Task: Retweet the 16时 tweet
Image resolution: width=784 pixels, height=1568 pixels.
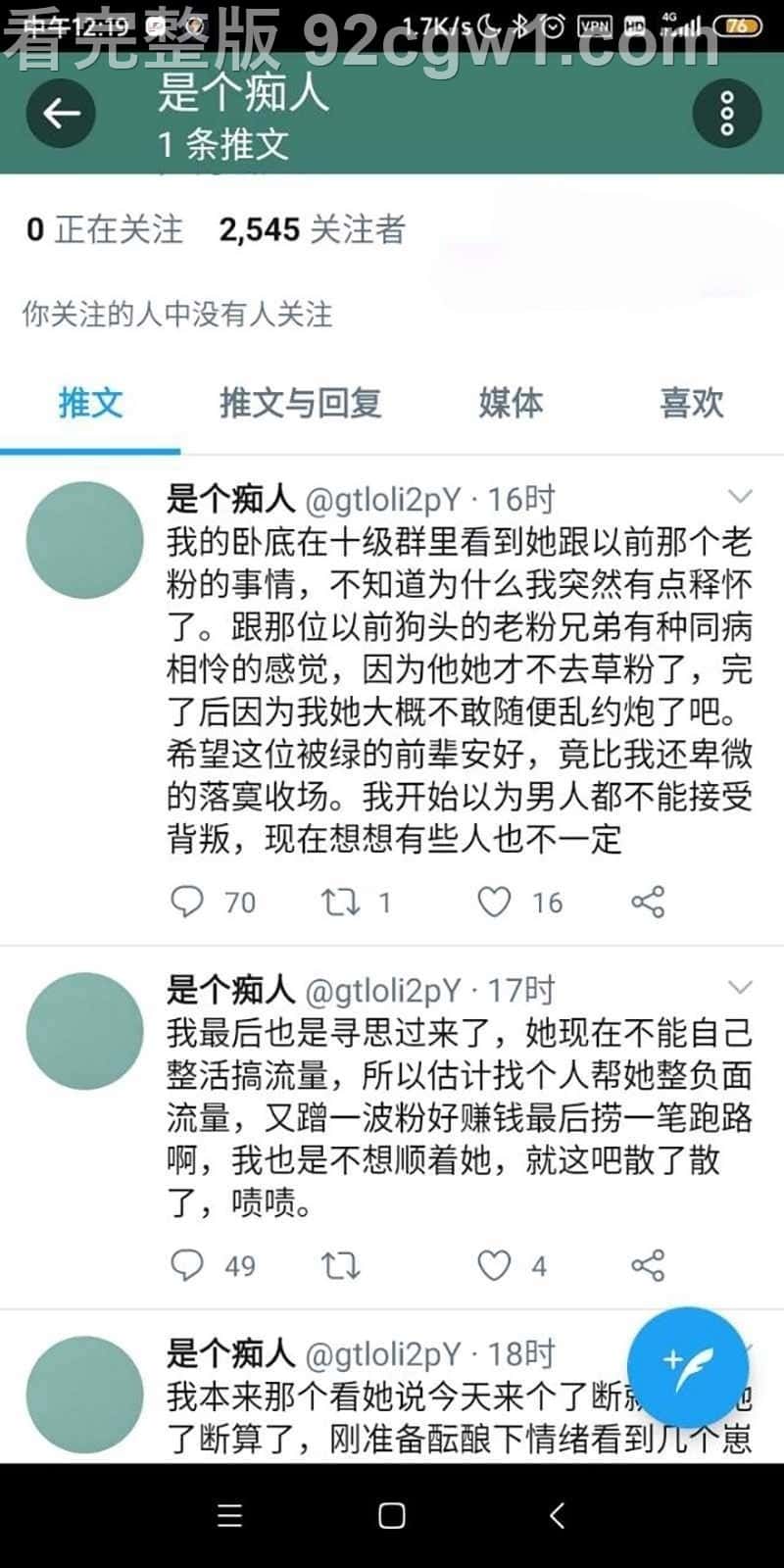Action: 341,902
